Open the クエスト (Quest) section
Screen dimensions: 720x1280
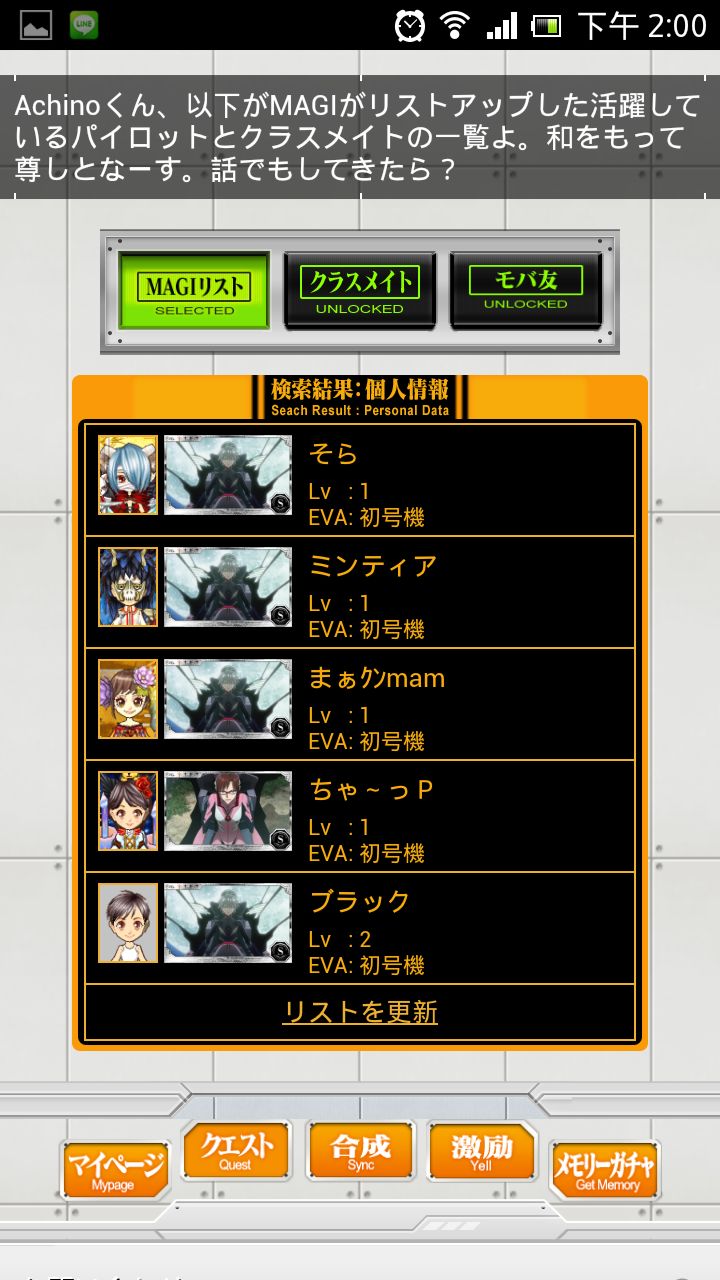(x=235, y=1150)
